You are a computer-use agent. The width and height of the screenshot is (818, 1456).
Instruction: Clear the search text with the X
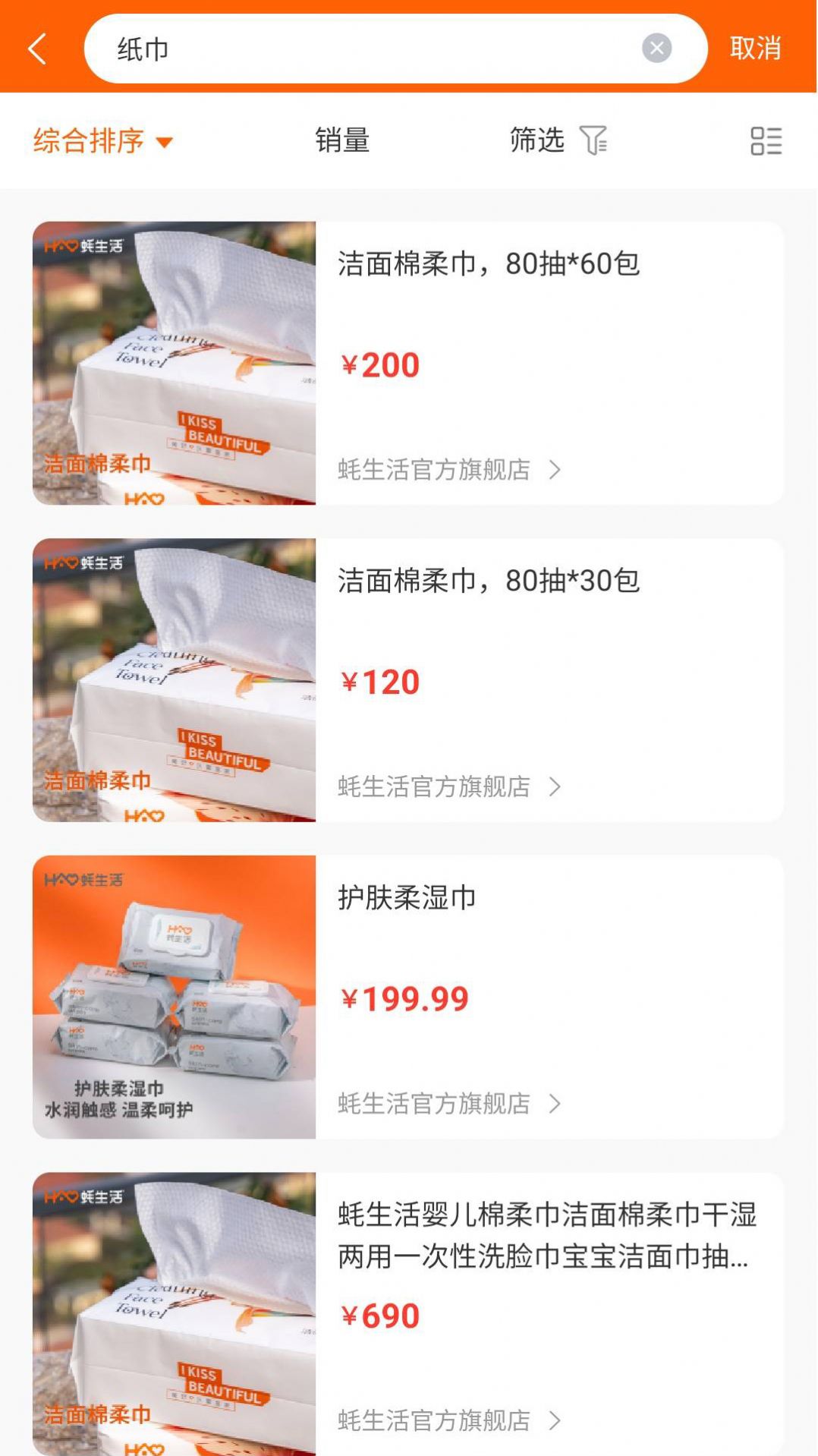pyautogui.click(x=656, y=49)
